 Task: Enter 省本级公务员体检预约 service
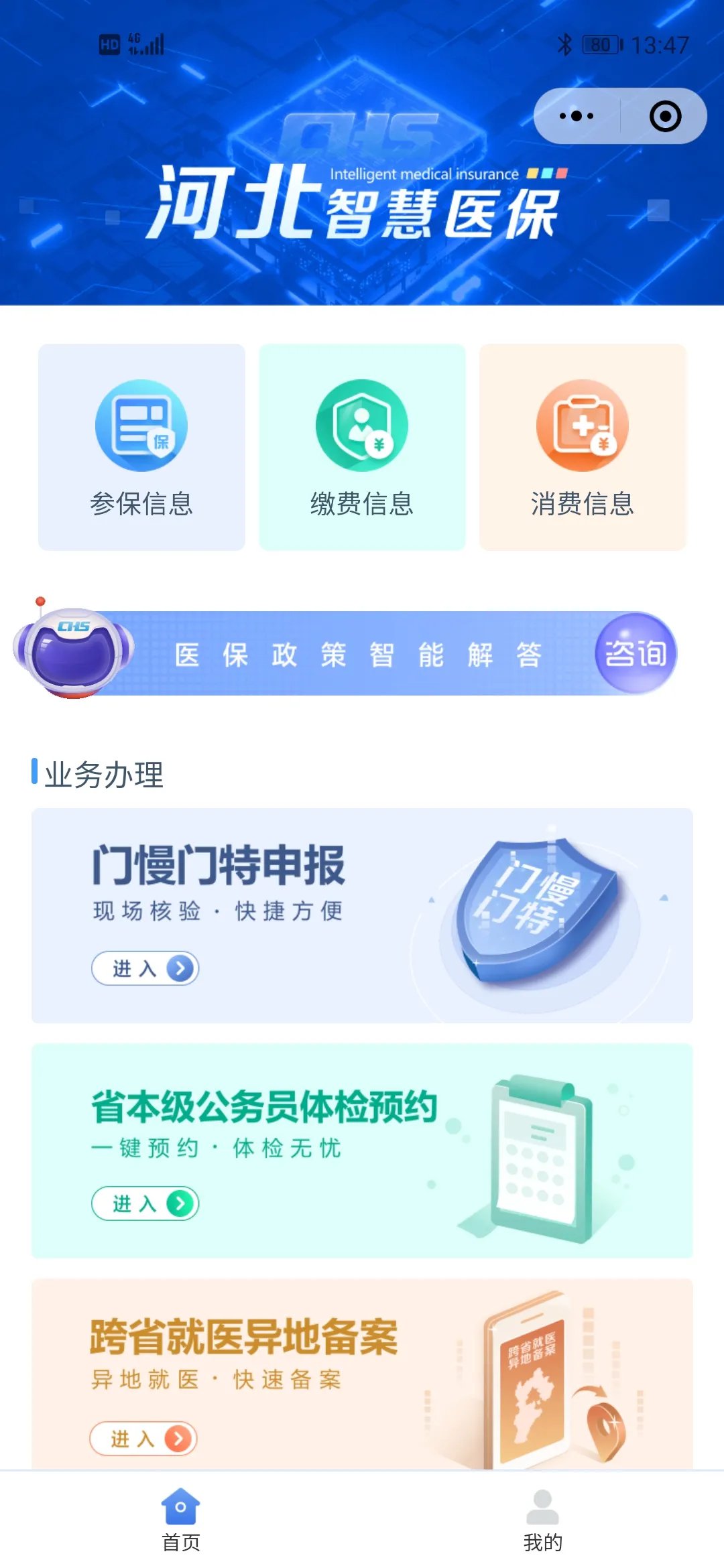145,1203
